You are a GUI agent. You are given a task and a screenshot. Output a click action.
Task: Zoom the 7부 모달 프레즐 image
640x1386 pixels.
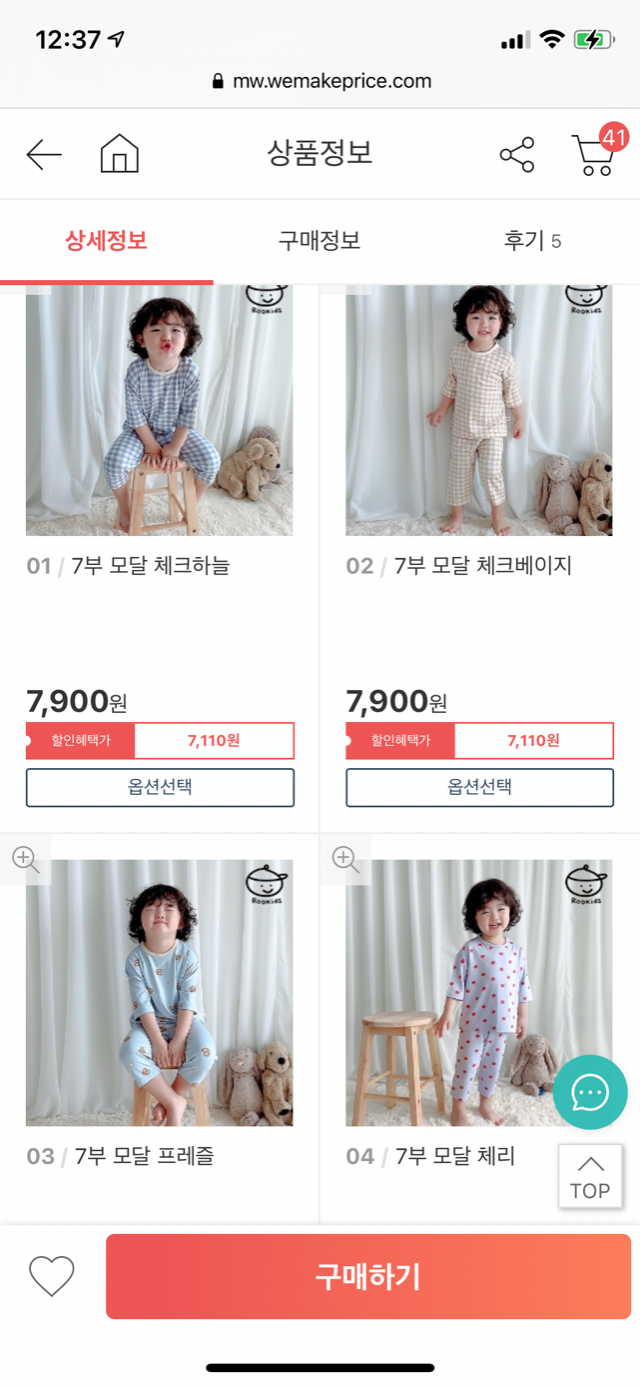[25, 859]
